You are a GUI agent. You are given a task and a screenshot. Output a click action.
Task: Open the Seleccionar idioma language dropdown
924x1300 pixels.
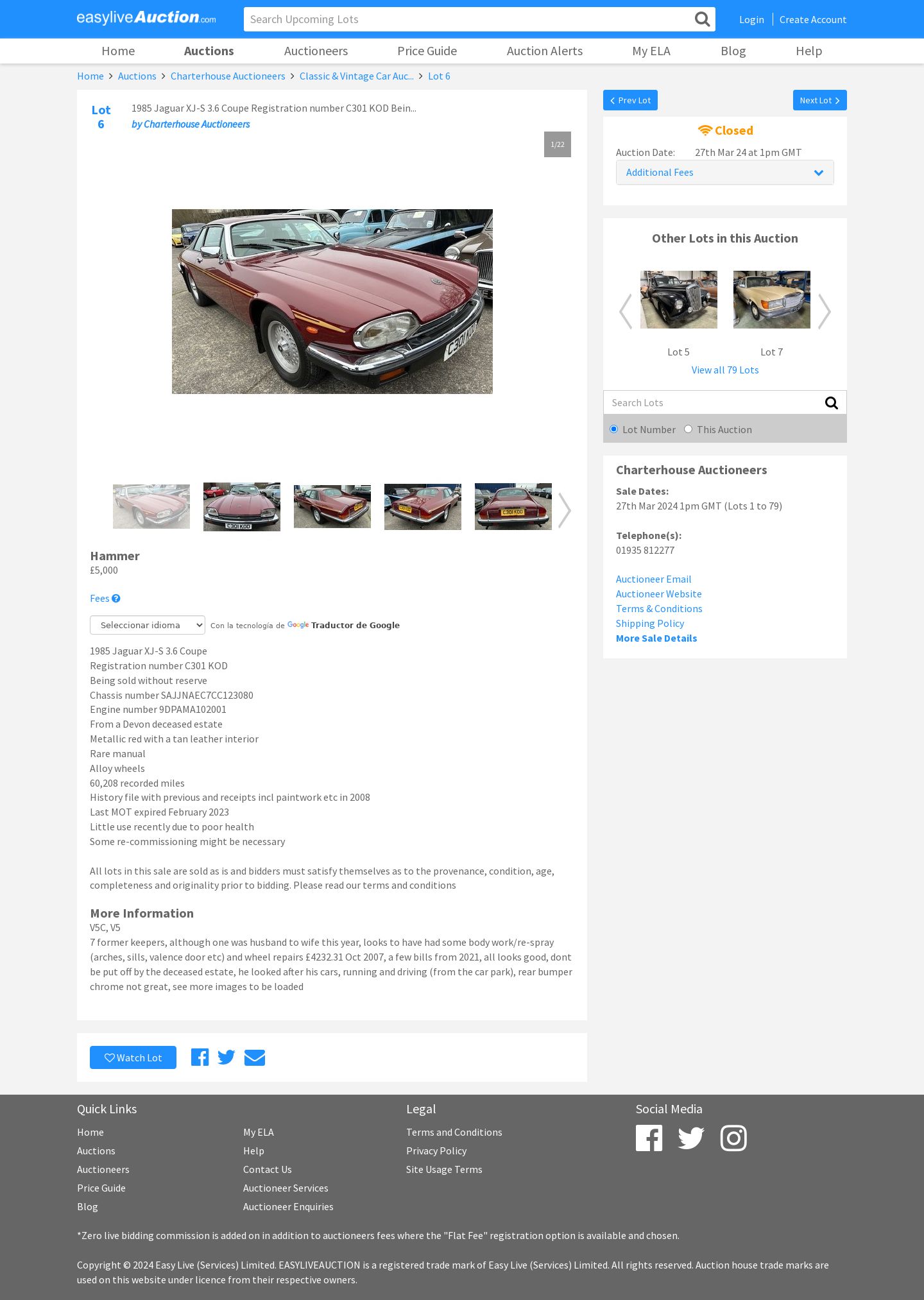click(x=148, y=625)
